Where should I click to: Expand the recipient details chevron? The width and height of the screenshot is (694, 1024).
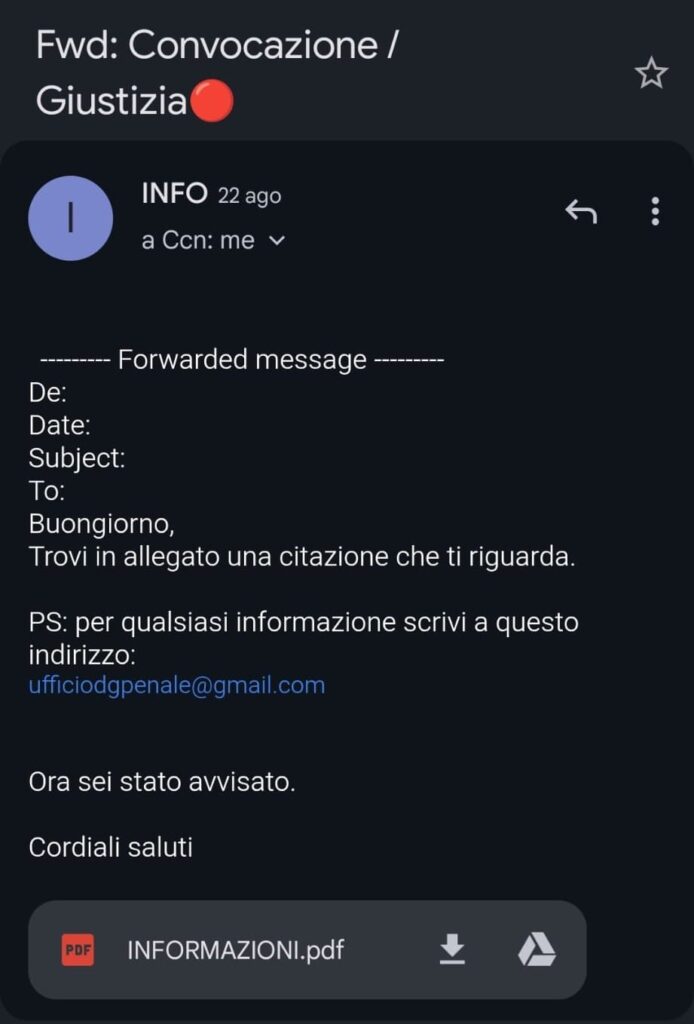click(x=278, y=241)
